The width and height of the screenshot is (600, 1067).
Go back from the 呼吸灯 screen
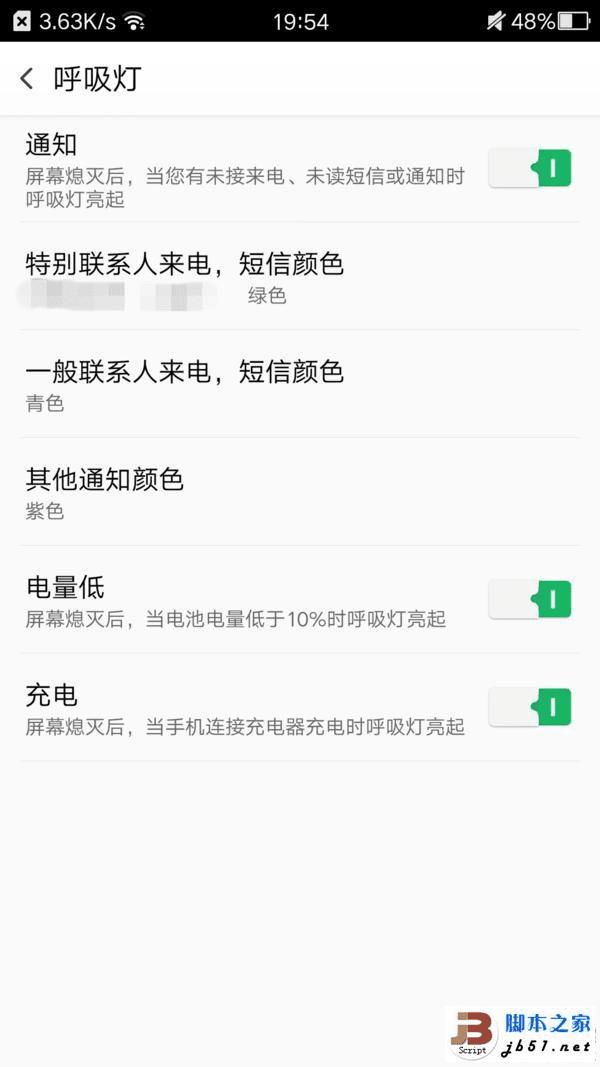pos(27,79)
